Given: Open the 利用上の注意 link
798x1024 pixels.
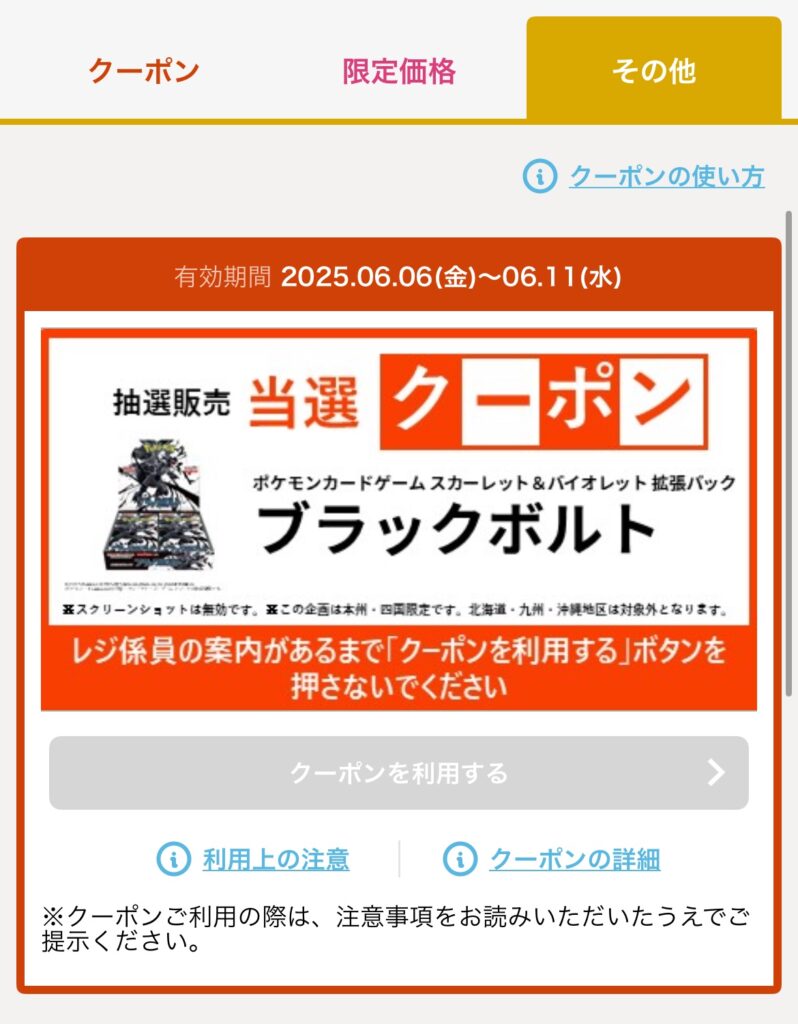Looking at the screenshot, I should tap(275, 859).
